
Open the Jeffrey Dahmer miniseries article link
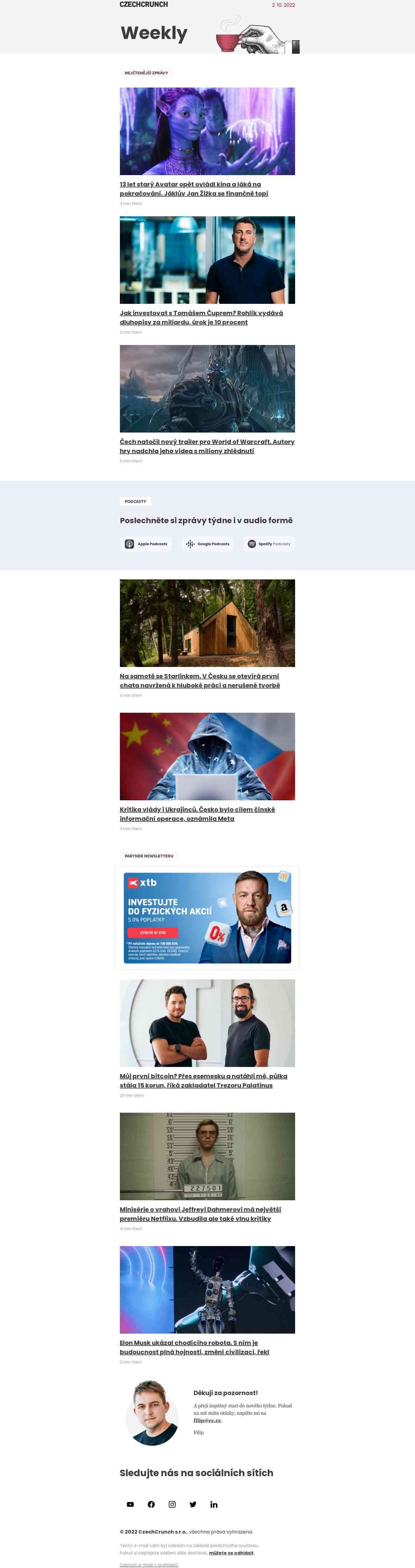(200, 1214)
